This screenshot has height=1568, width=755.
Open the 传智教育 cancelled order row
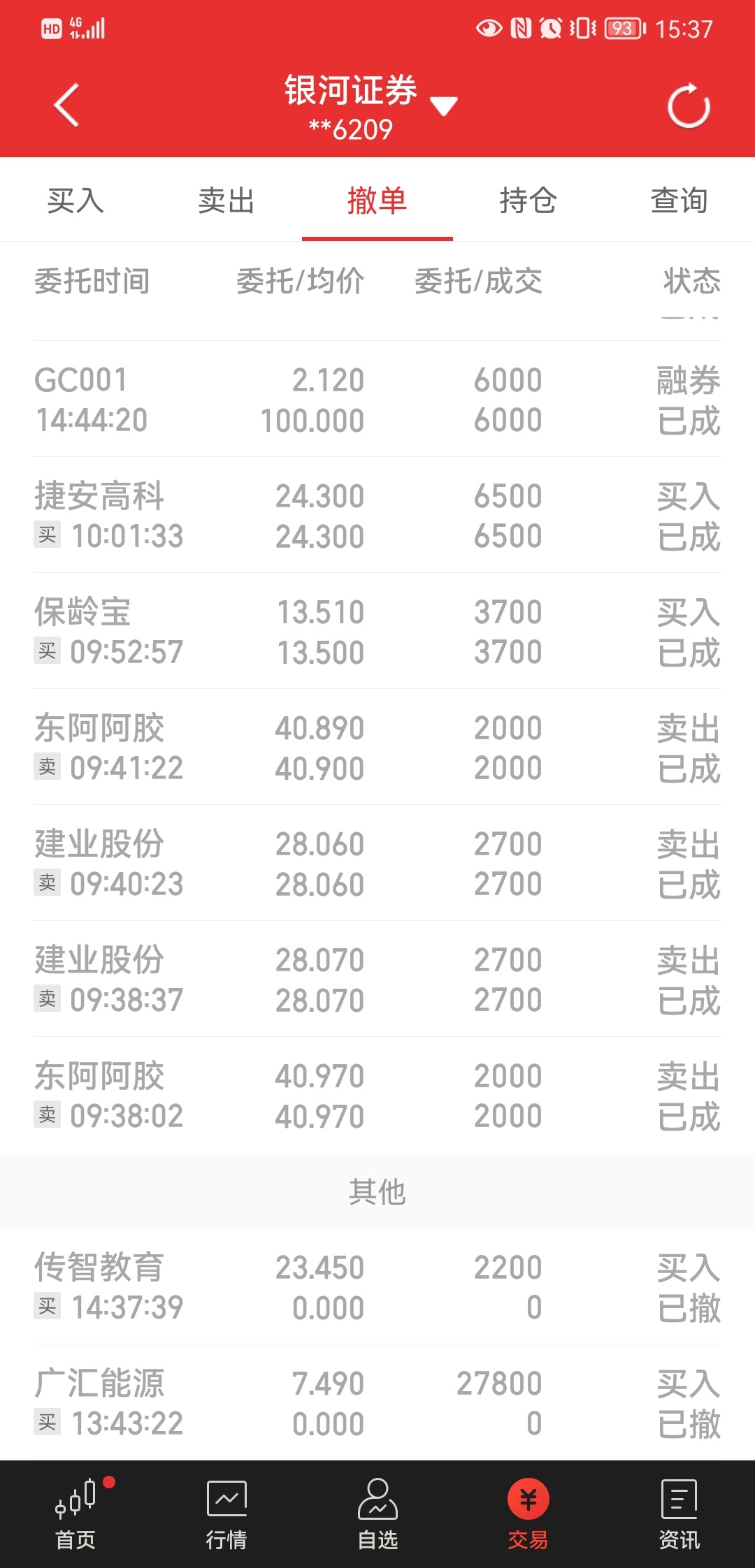click(x=377, y=1286)
